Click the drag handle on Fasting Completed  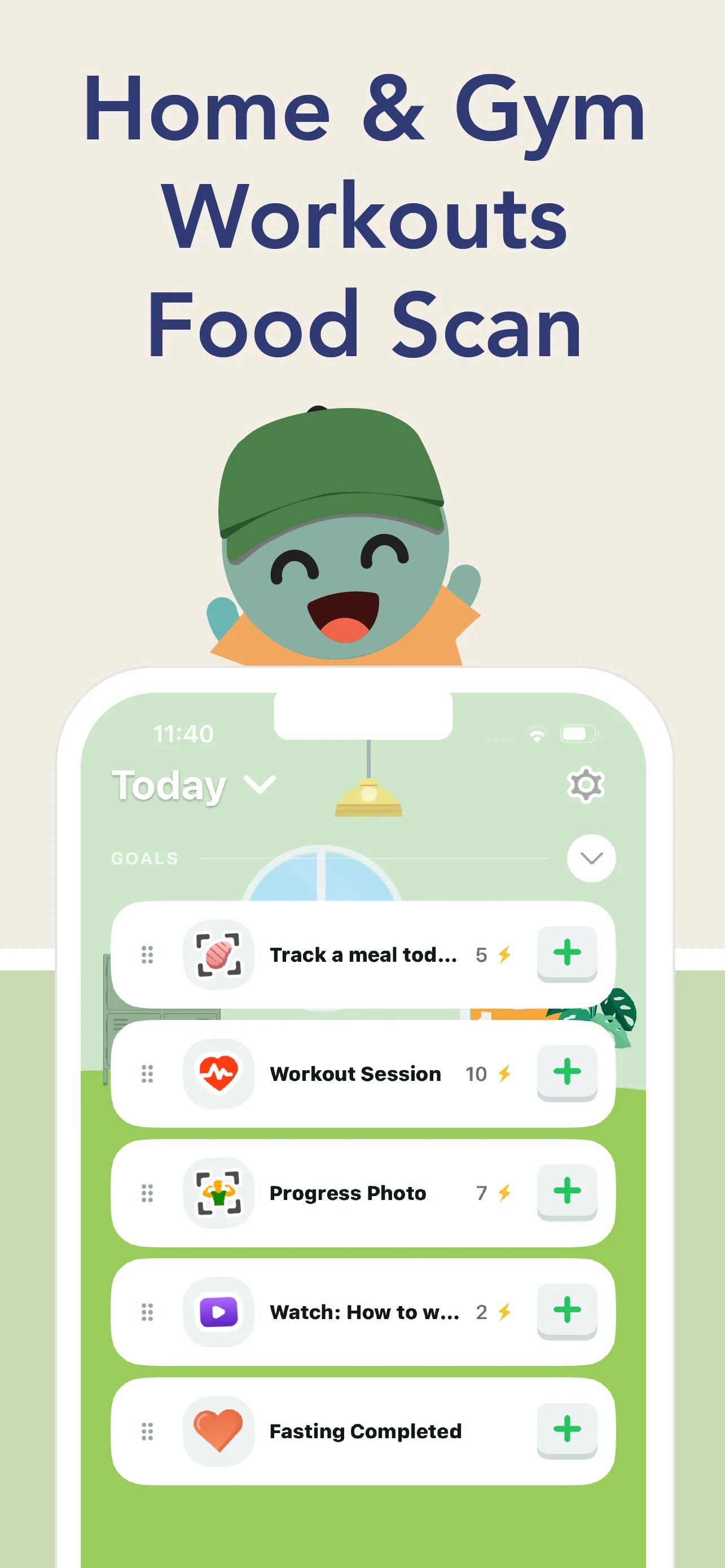pos(148,1431)
